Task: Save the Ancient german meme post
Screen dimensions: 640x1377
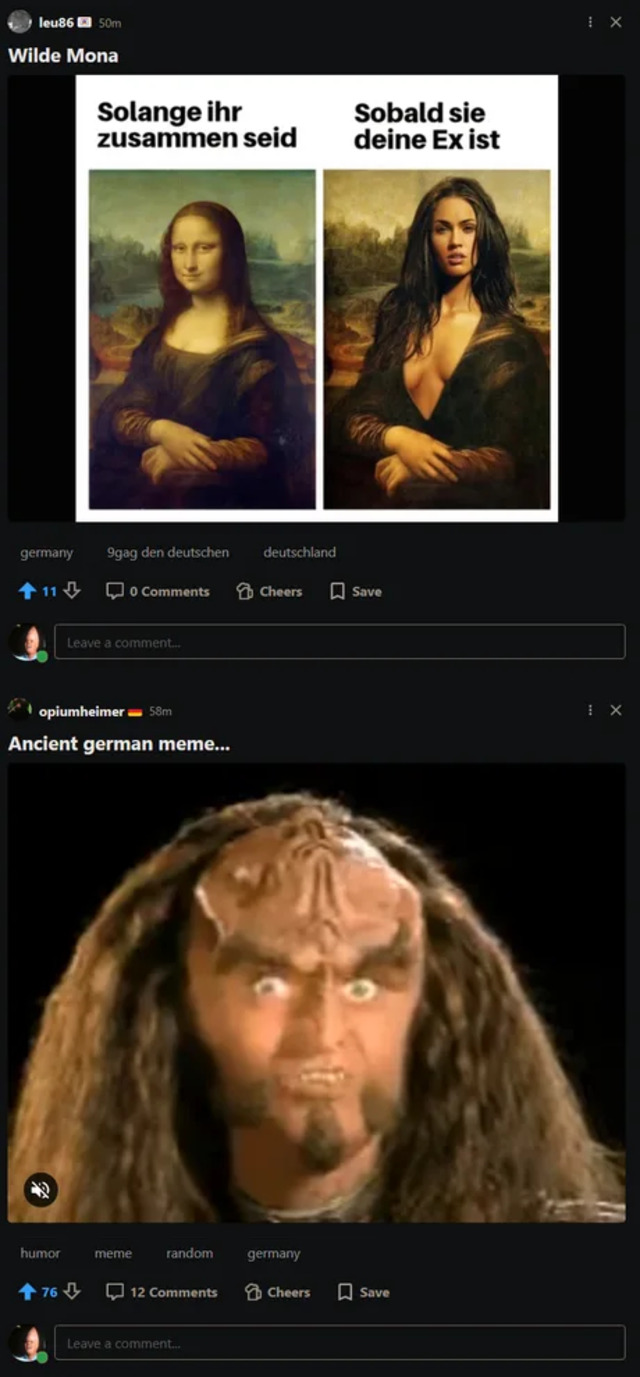Action: click(x=364, y=1292)
